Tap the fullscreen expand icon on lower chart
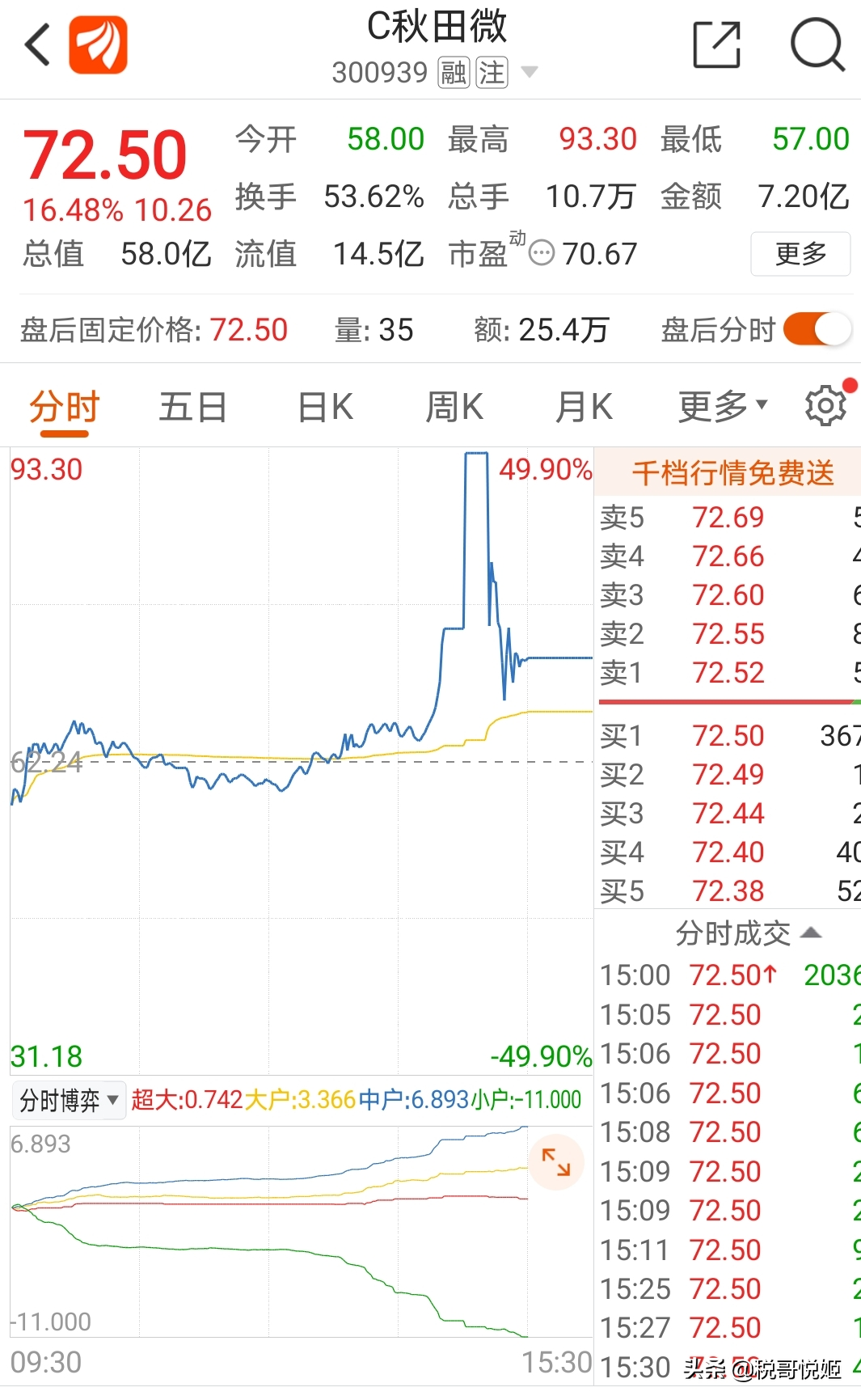The image size is (861, 1400). 555,1161
